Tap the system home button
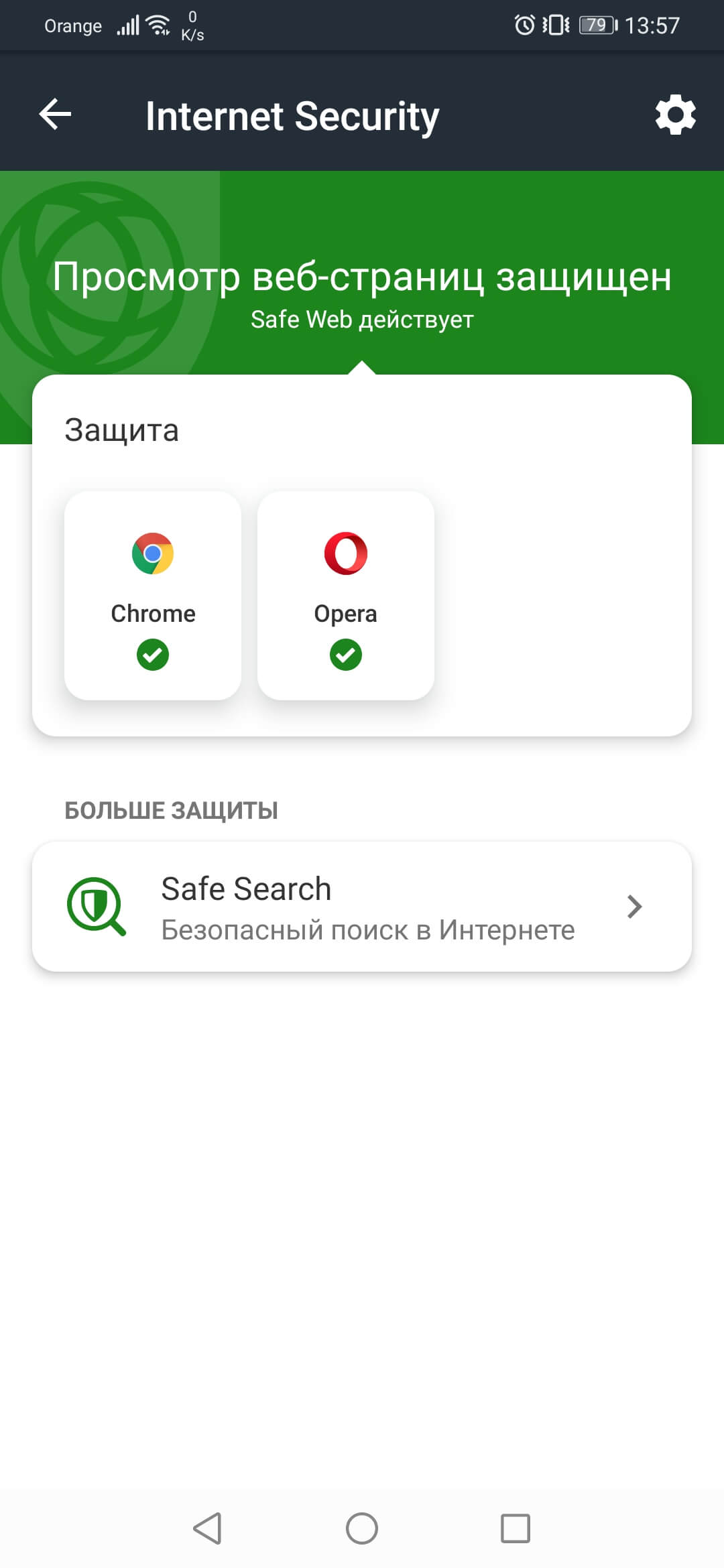The width and height of the screenshot is (724, 1568). 362,1528
